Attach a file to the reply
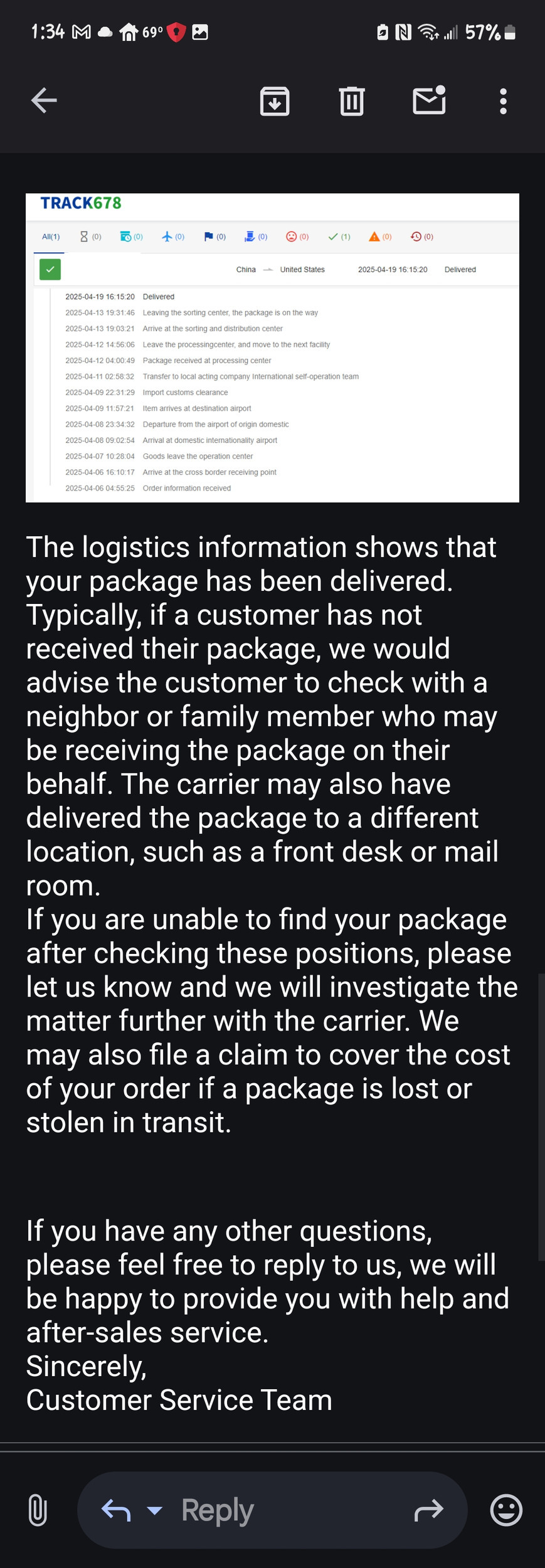The image size is (545, 1568). pos(38,1510)
